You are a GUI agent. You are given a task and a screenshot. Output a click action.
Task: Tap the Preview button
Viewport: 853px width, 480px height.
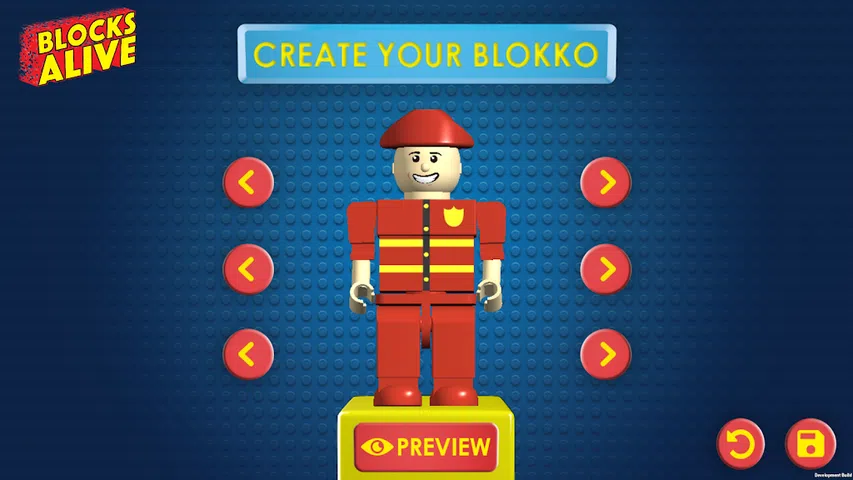pyautogui.click(x=426, y=447)
